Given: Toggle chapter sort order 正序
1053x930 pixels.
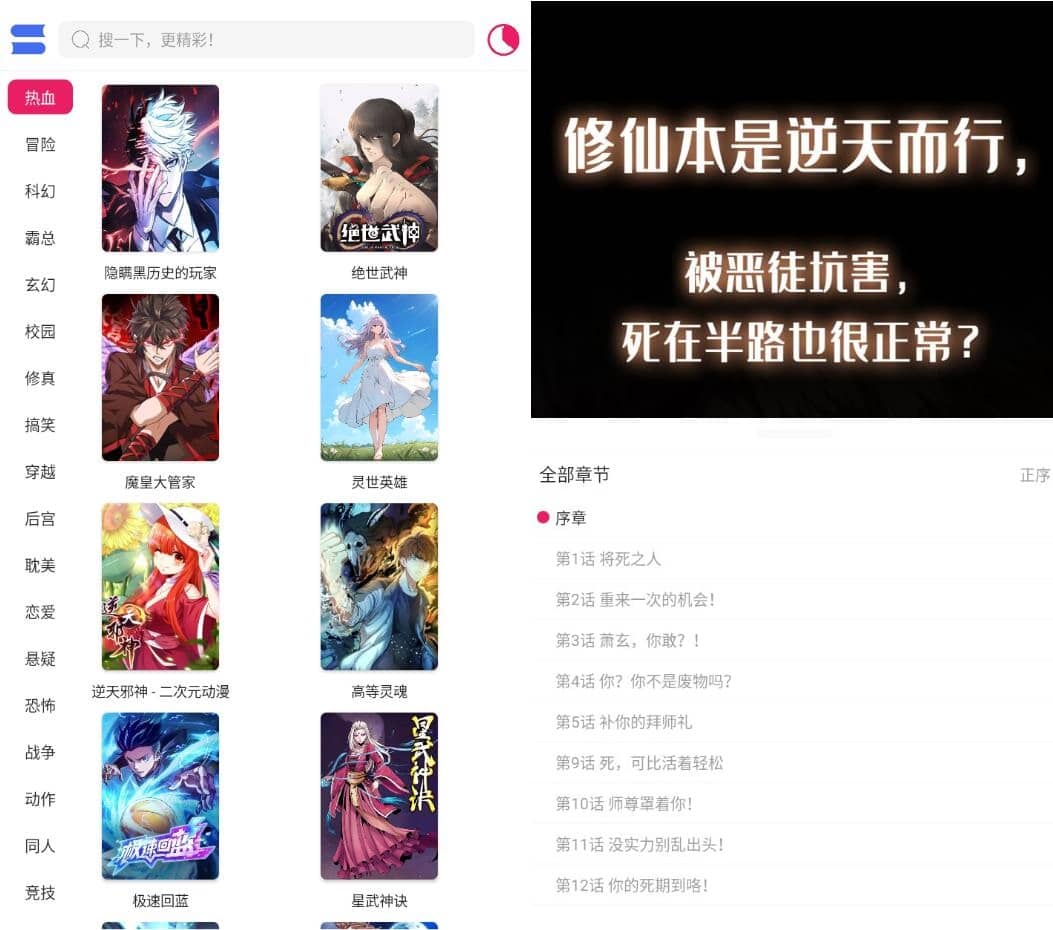Looking at the screenshot, I should [x=1034, y=475].
